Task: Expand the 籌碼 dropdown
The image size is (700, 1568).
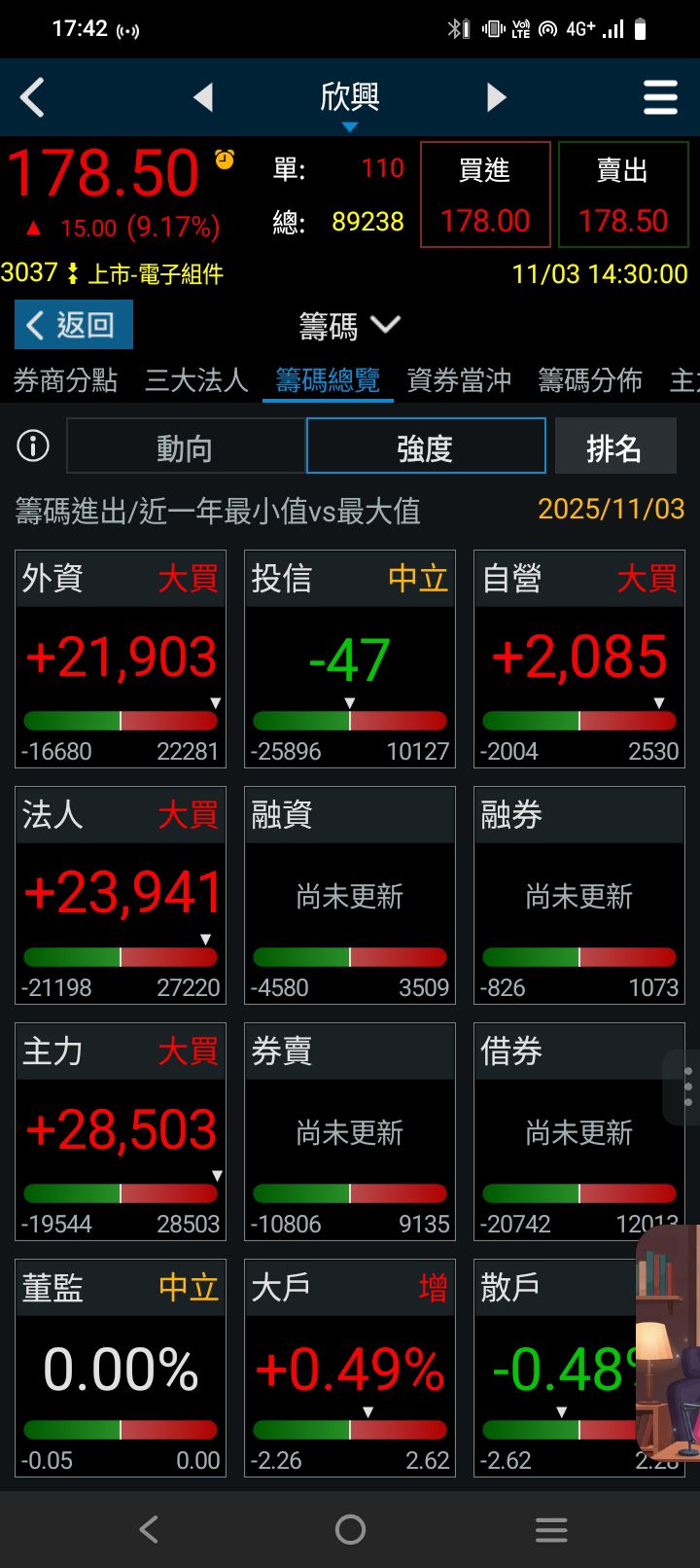Action: point(349,326)
